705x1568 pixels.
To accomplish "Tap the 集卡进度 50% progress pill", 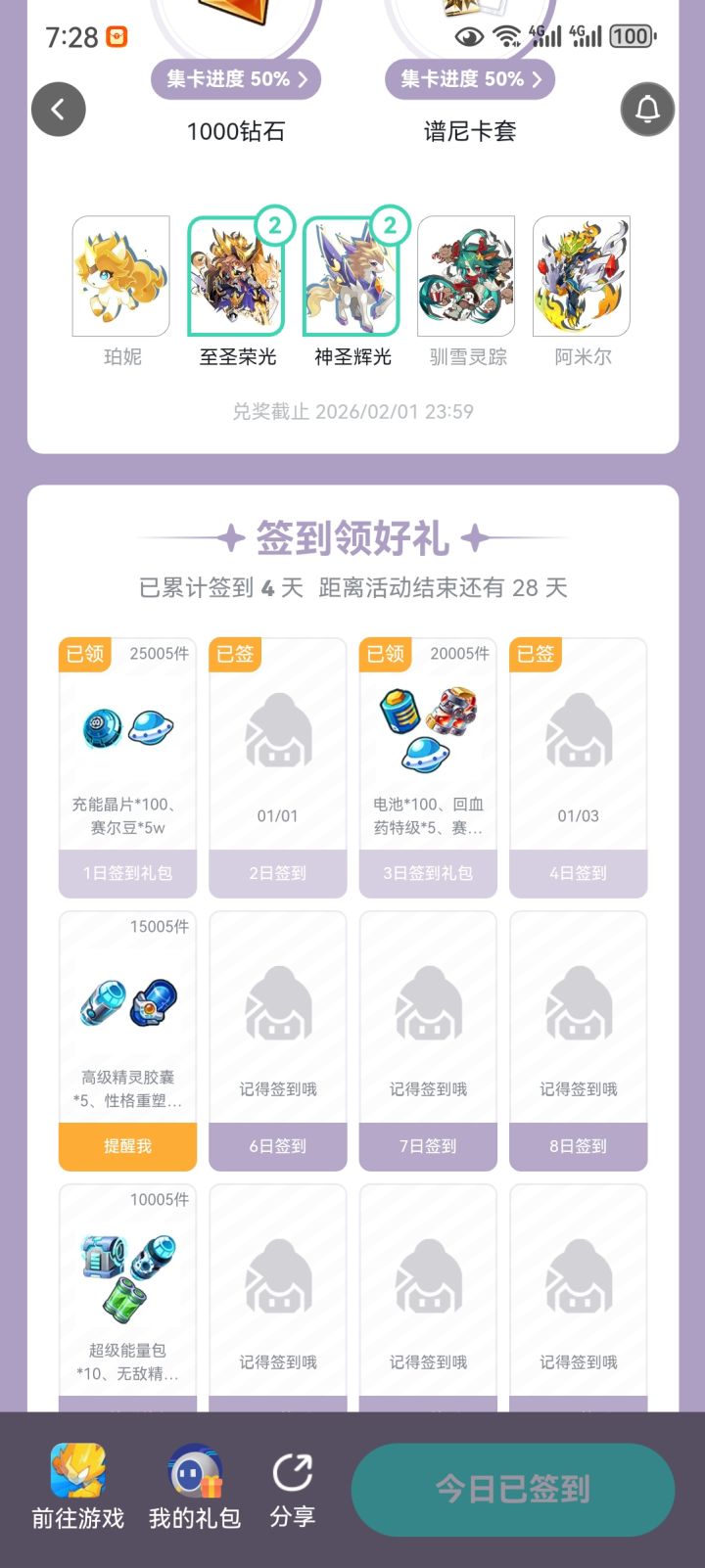I will click(235, 79).
